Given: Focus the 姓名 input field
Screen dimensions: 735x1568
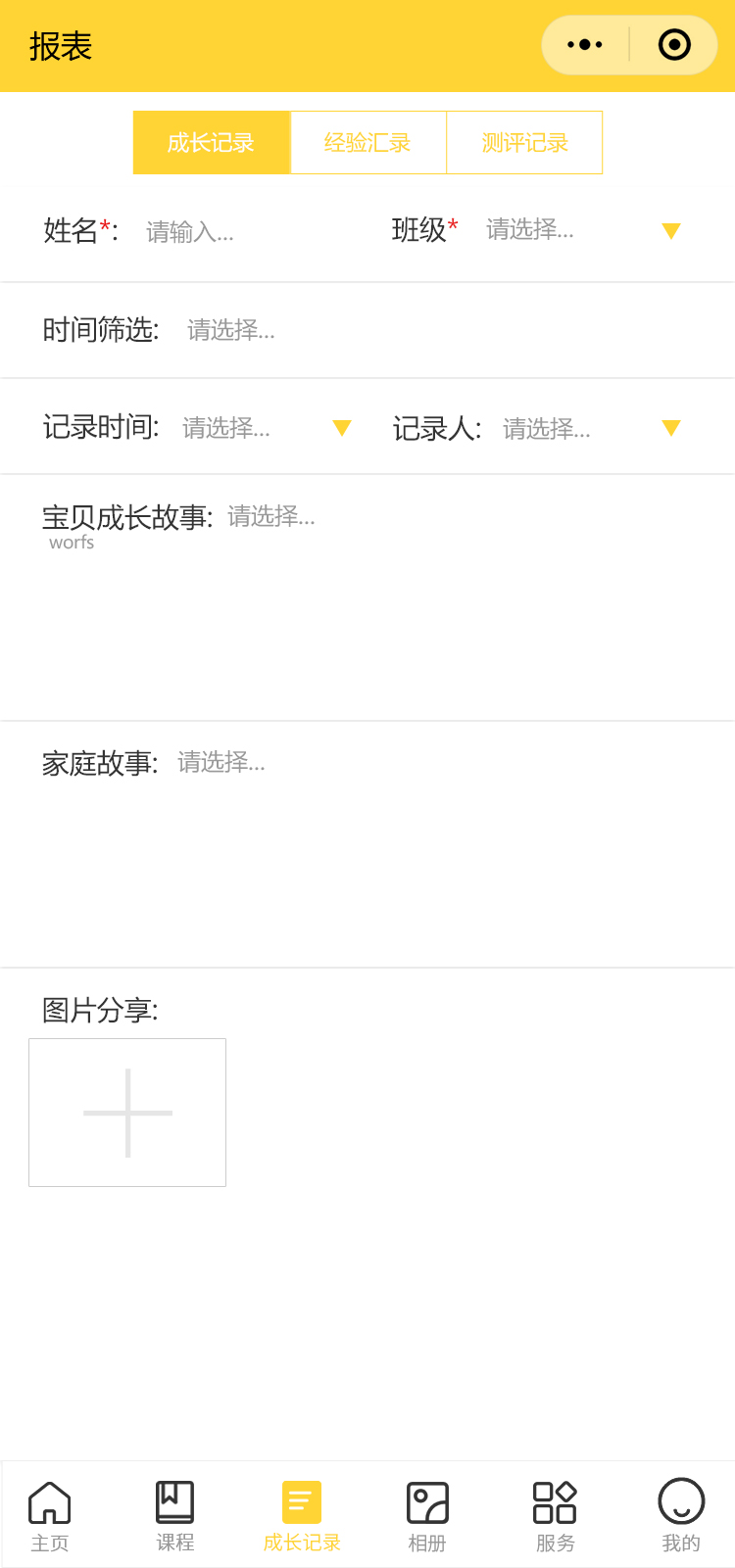Looking at the screenshot, I should click(x=245, y=232).
